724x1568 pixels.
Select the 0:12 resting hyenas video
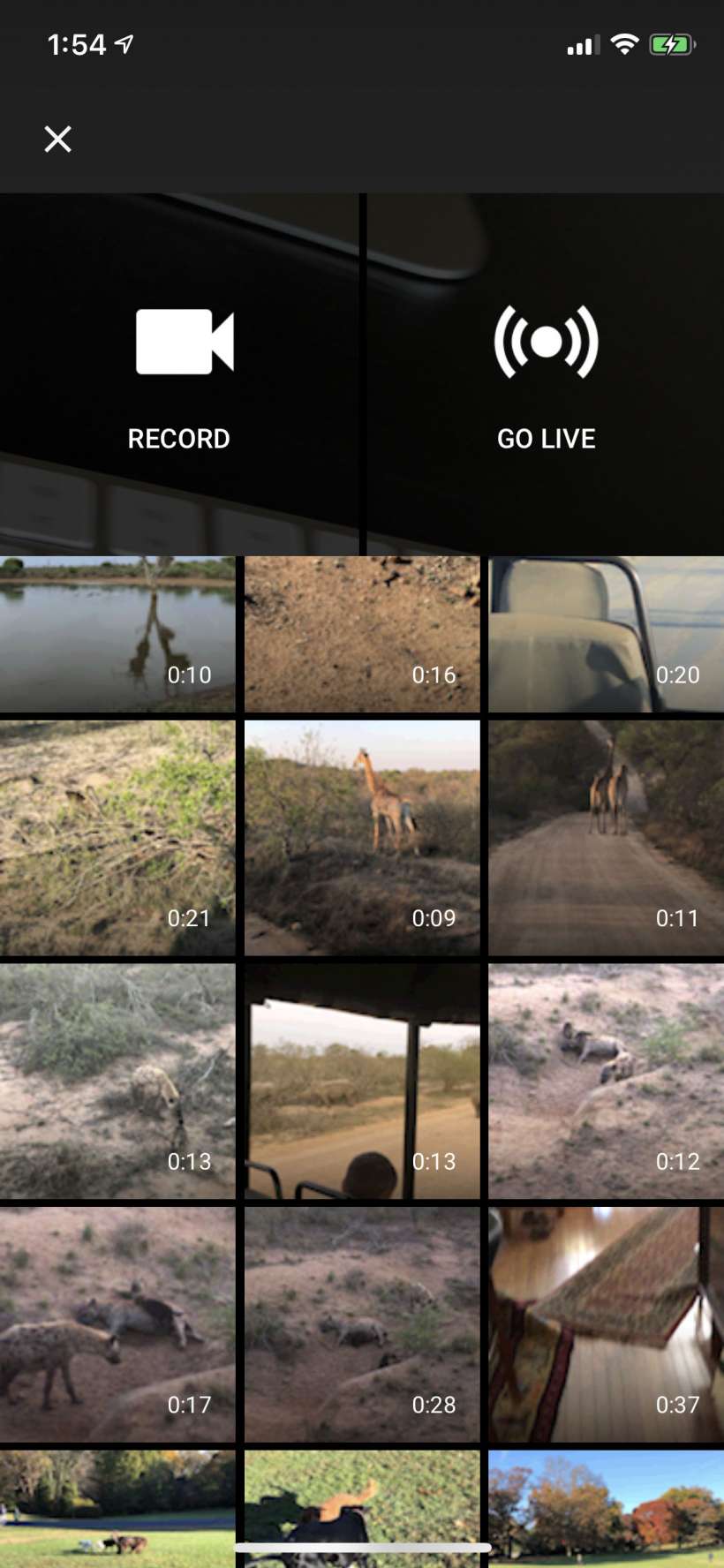coord(606,1081)
